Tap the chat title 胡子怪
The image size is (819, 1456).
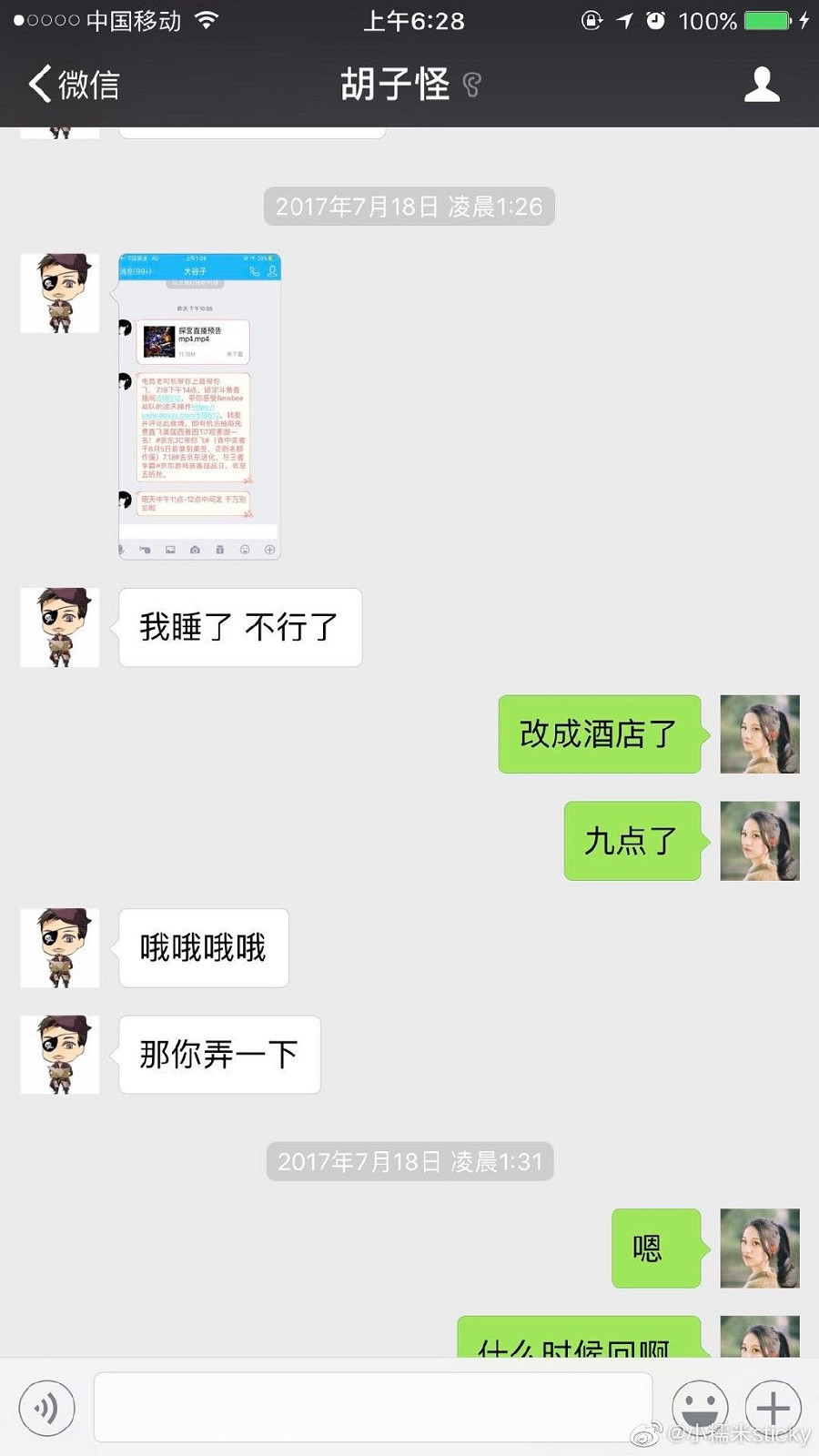[395, 84]
